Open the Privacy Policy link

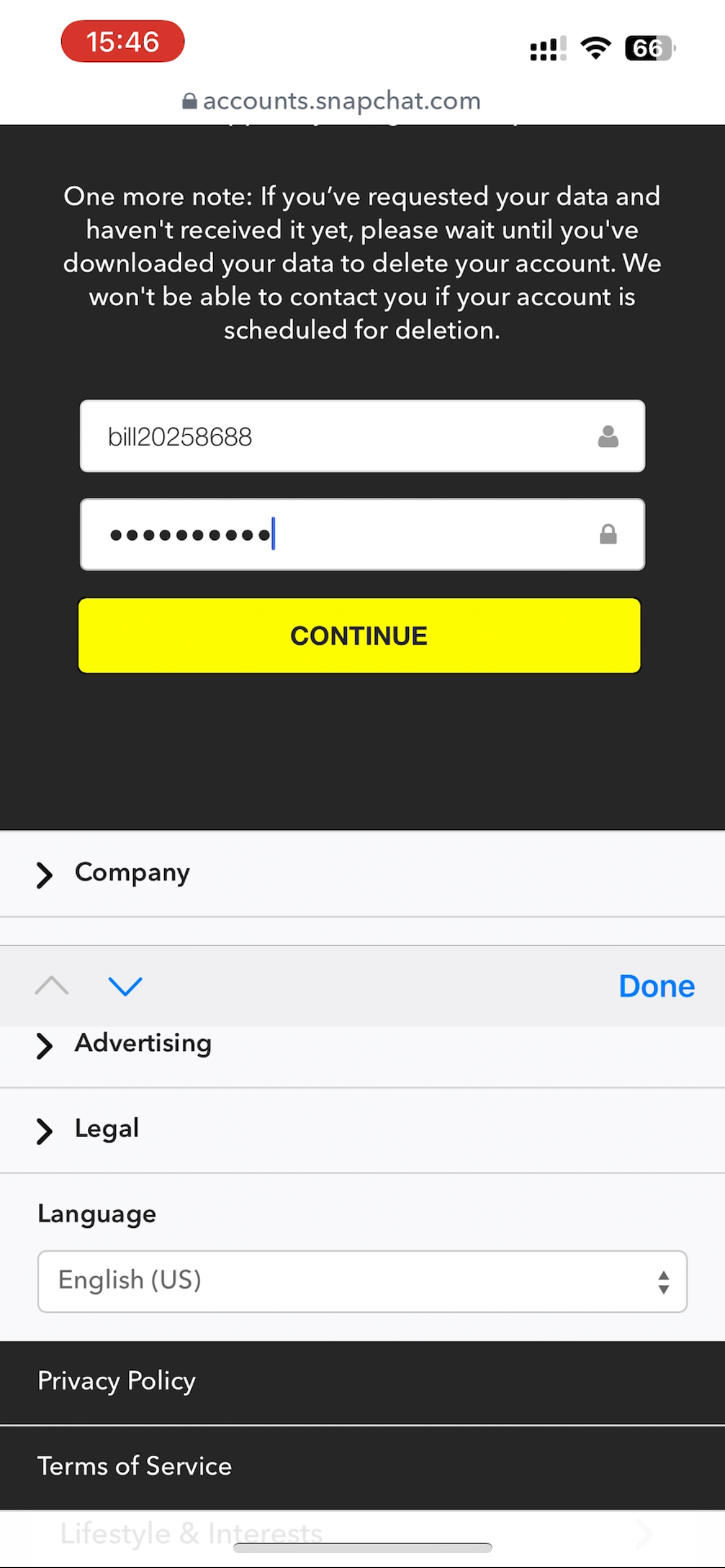[x=116, y=1380]
